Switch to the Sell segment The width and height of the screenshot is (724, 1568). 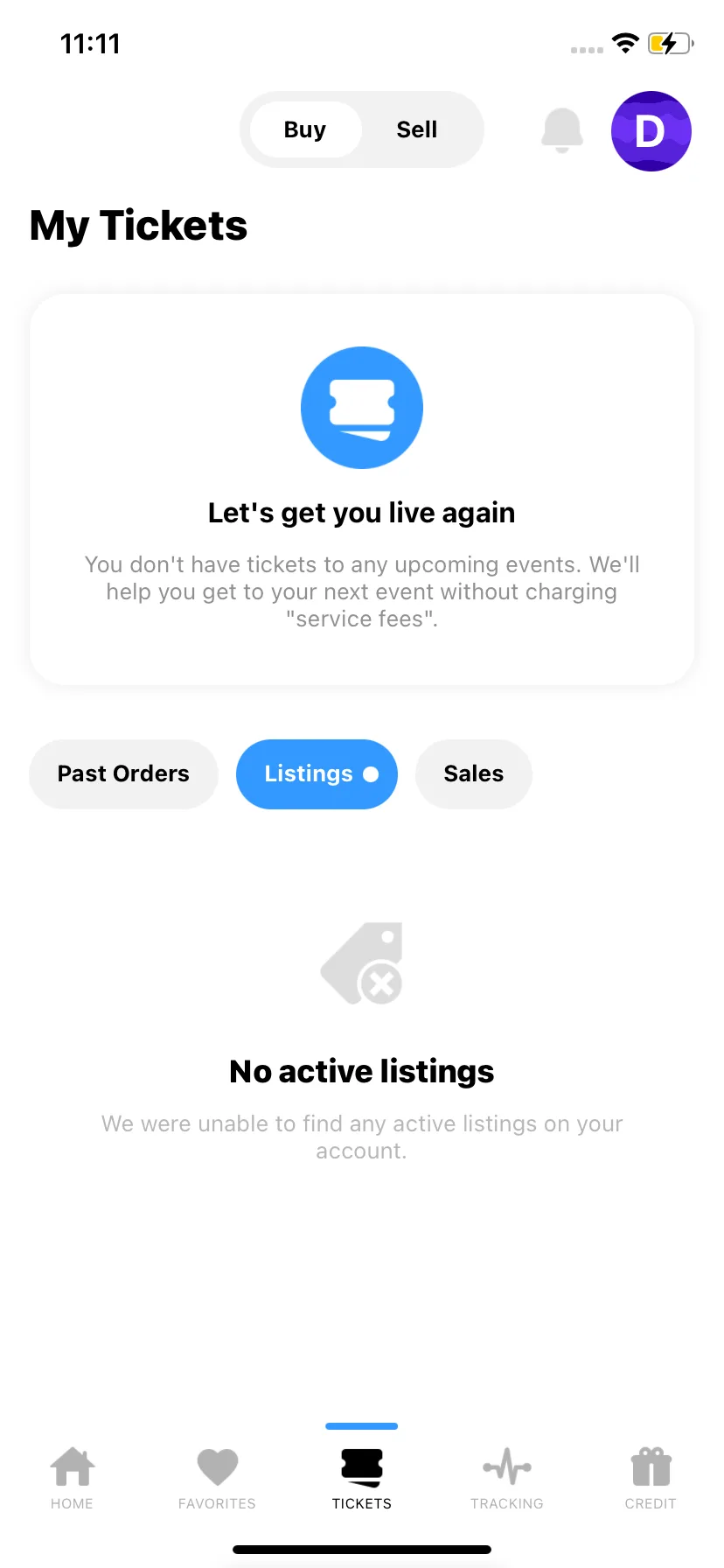click(416, 129)
